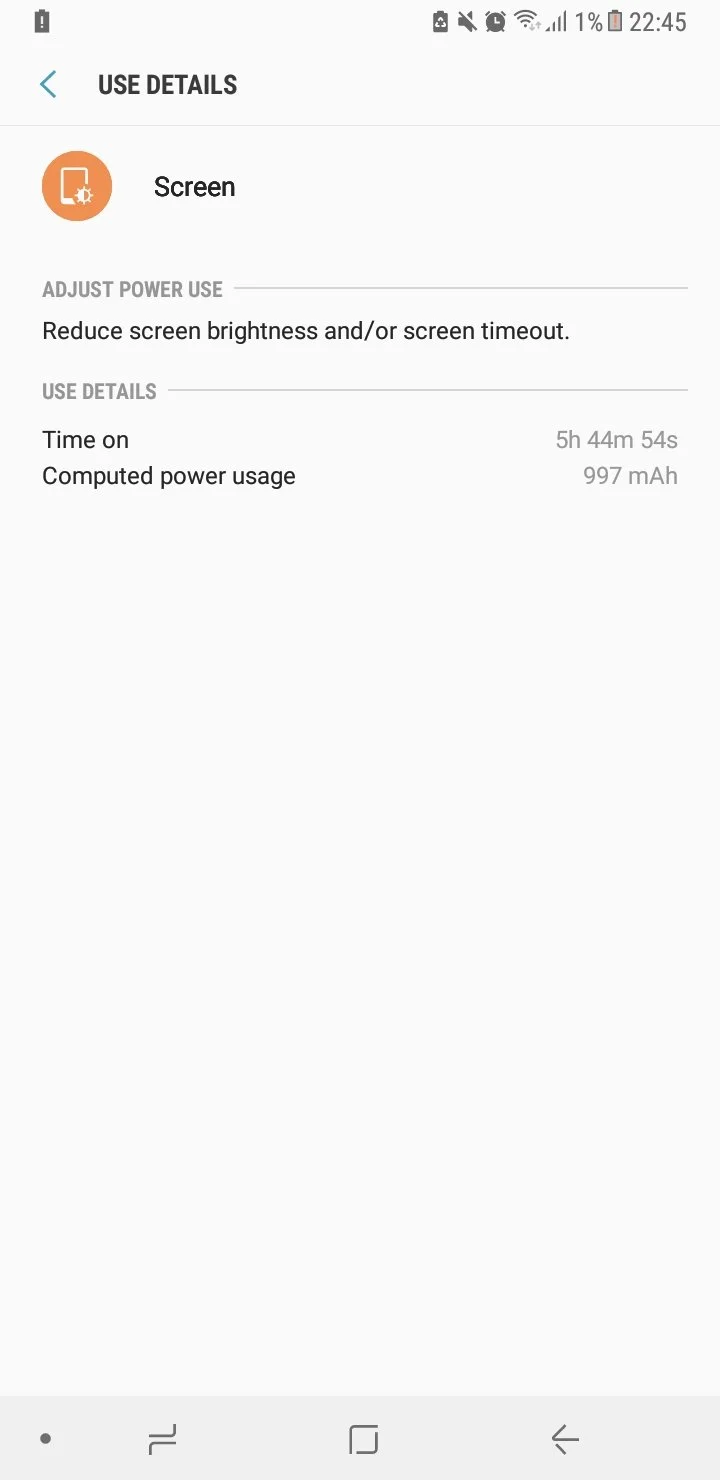The image size is (720, 1480).
Task: Go back from Use Details
Action: (48, 85)
